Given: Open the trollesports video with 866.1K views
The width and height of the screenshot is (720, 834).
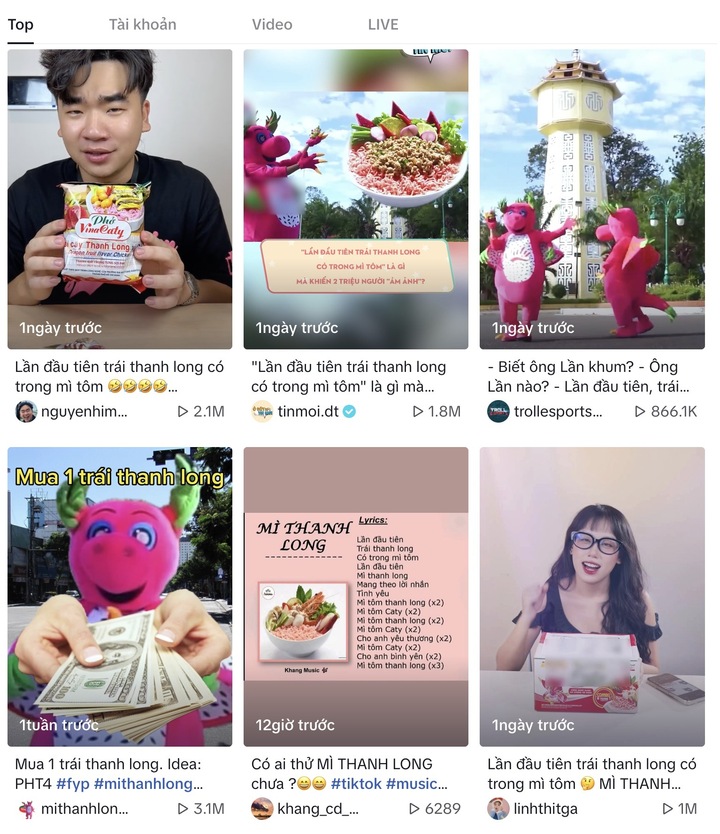Looking at the screenshot, I should point(592,199).
